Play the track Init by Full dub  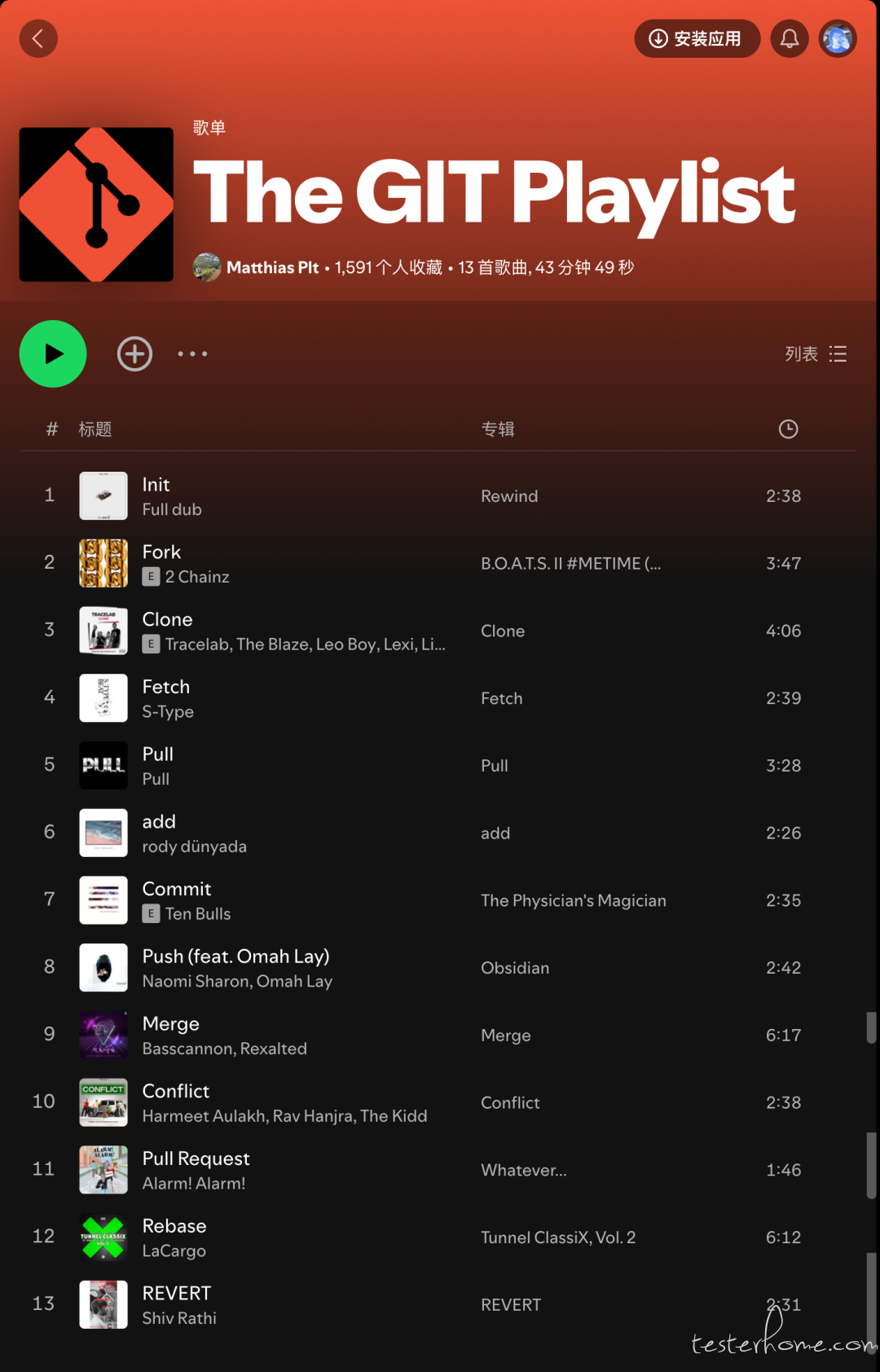coord(156,485)
